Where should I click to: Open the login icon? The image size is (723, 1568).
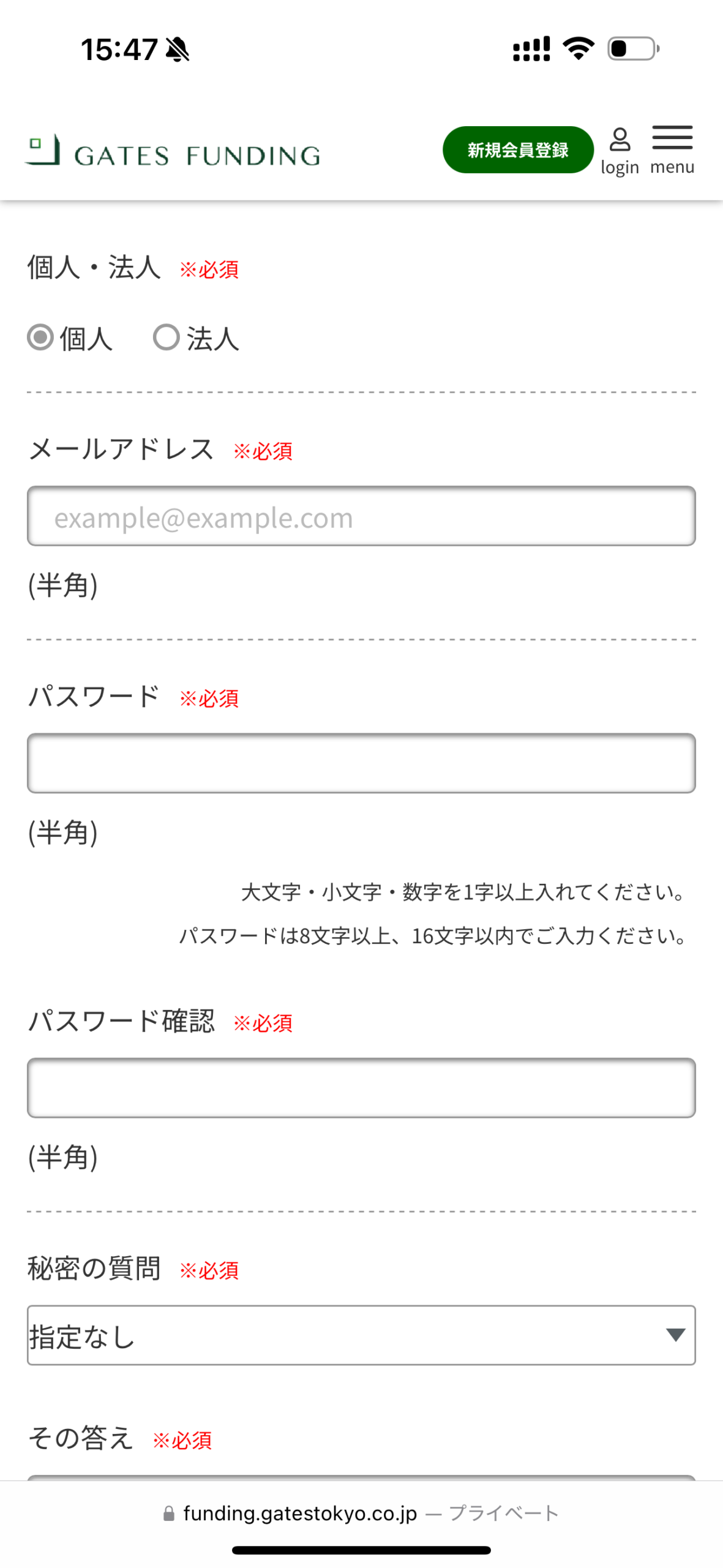619,151
